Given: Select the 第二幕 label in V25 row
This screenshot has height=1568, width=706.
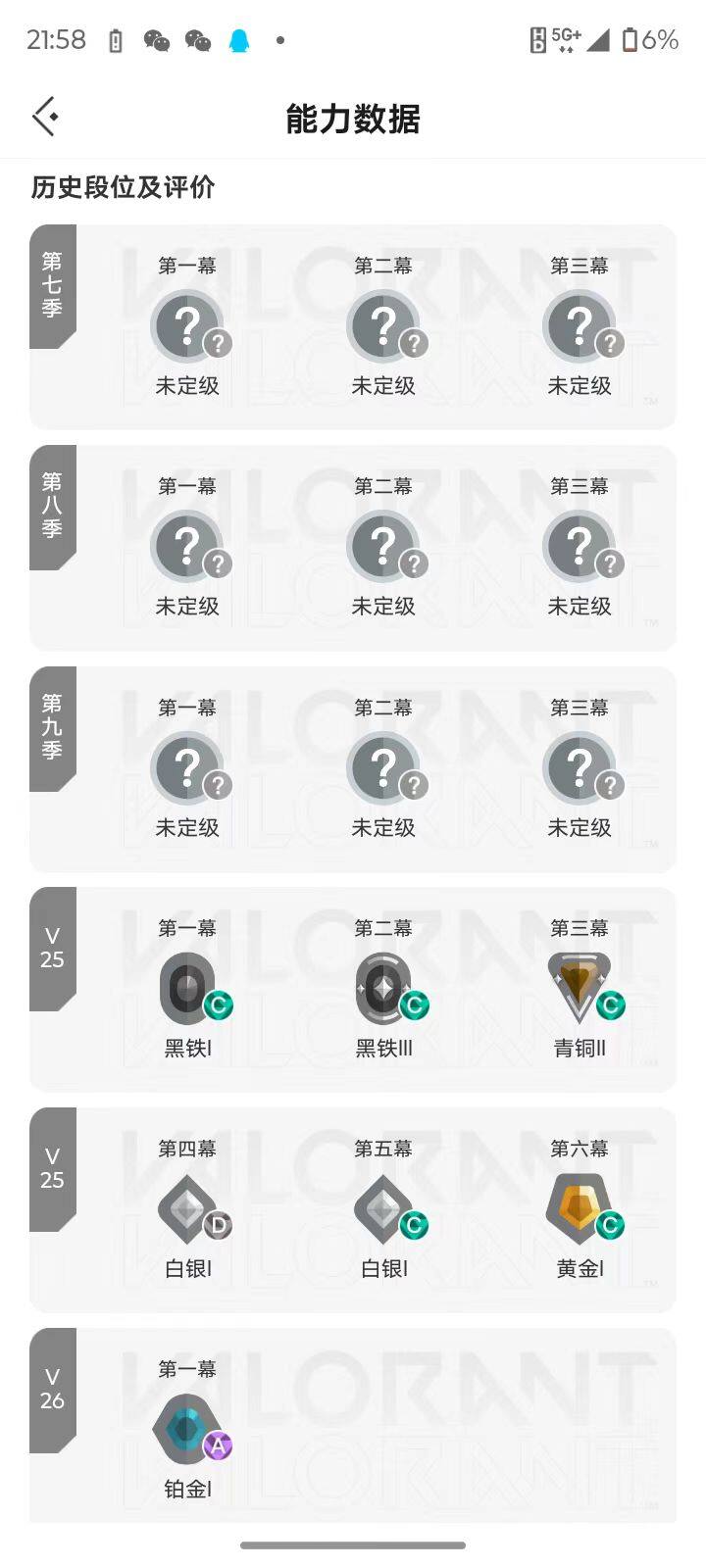Looking at the screenshot, I should (384, 927).
